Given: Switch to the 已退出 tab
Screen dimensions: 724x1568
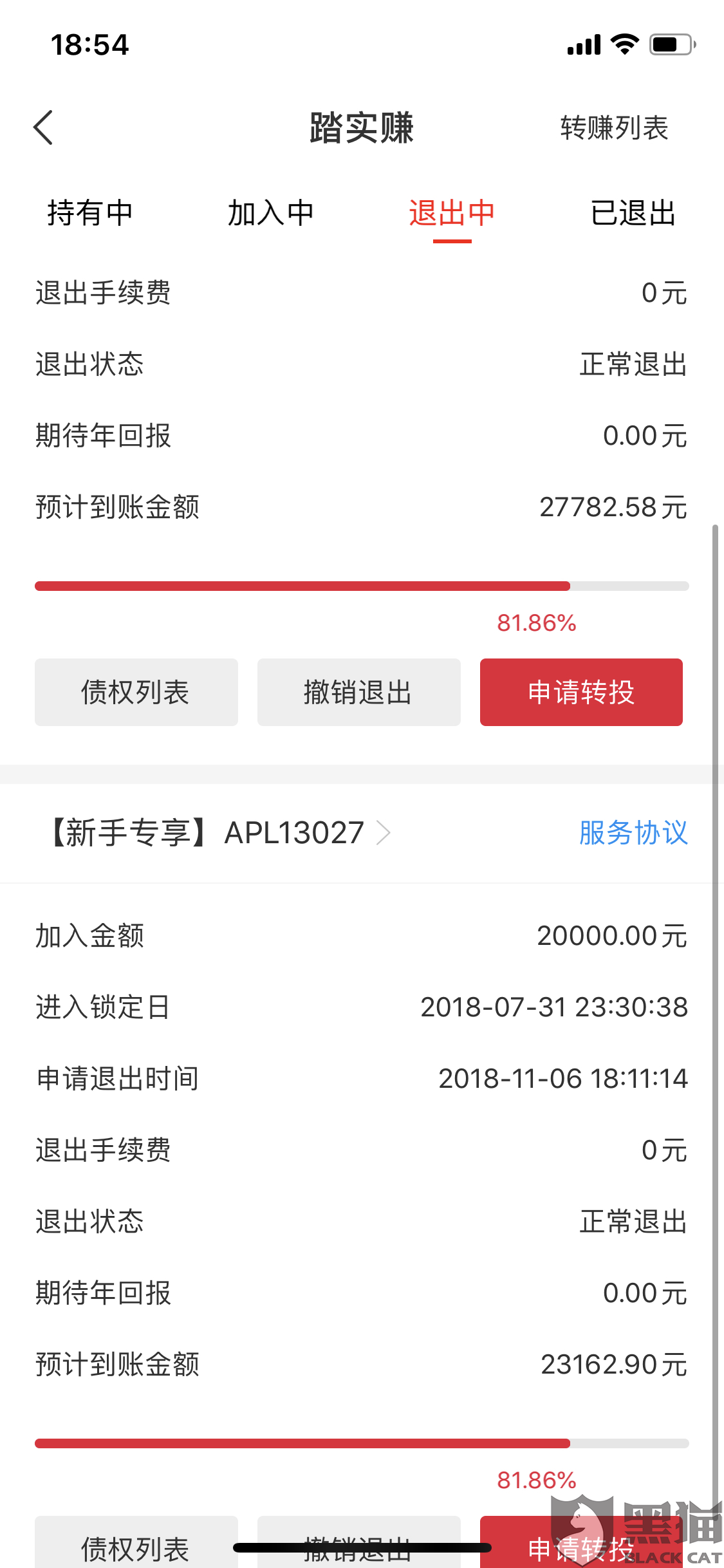Looking at the screenshot, I should 633,212.
